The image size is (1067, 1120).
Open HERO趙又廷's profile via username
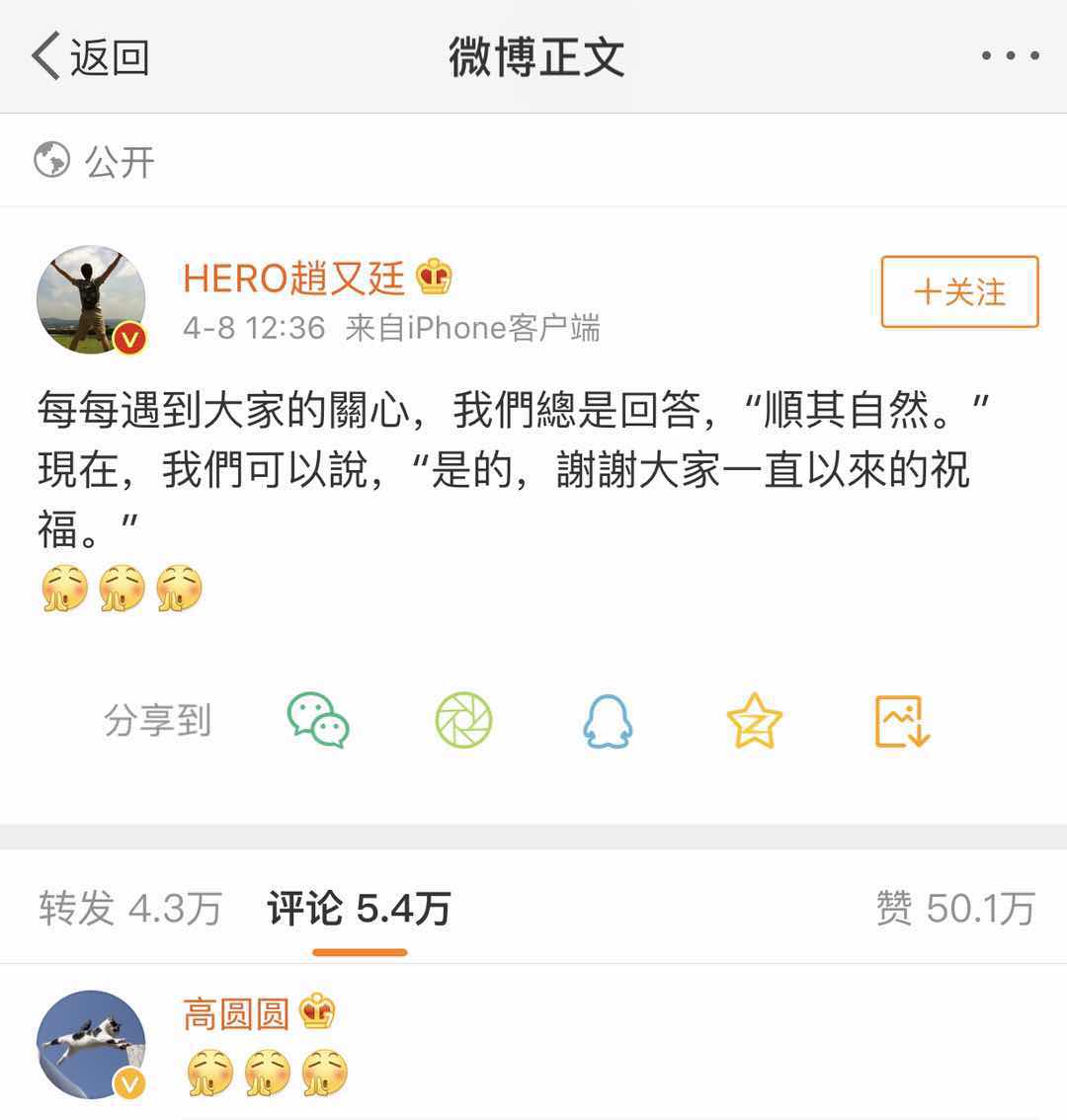293,280
